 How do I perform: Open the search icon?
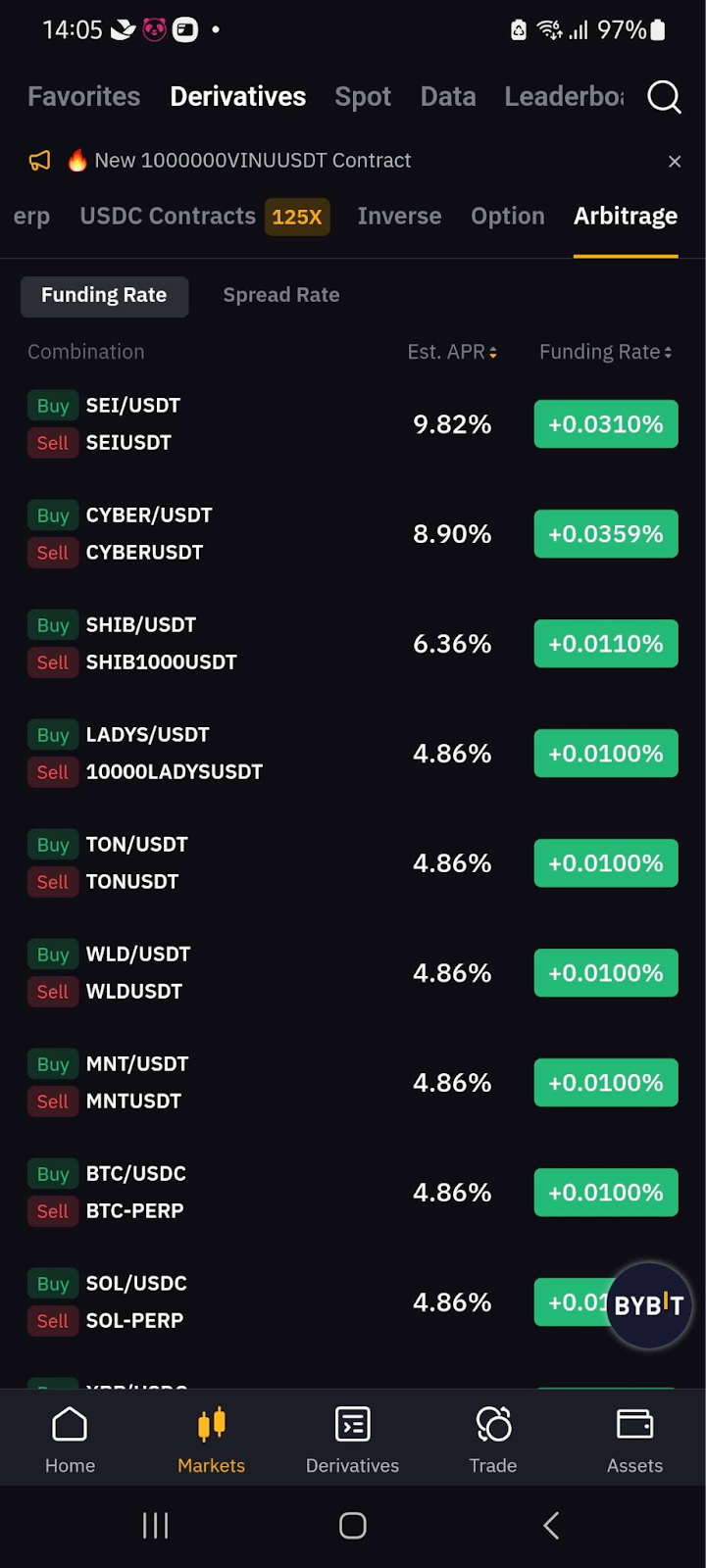coord(664,97)
